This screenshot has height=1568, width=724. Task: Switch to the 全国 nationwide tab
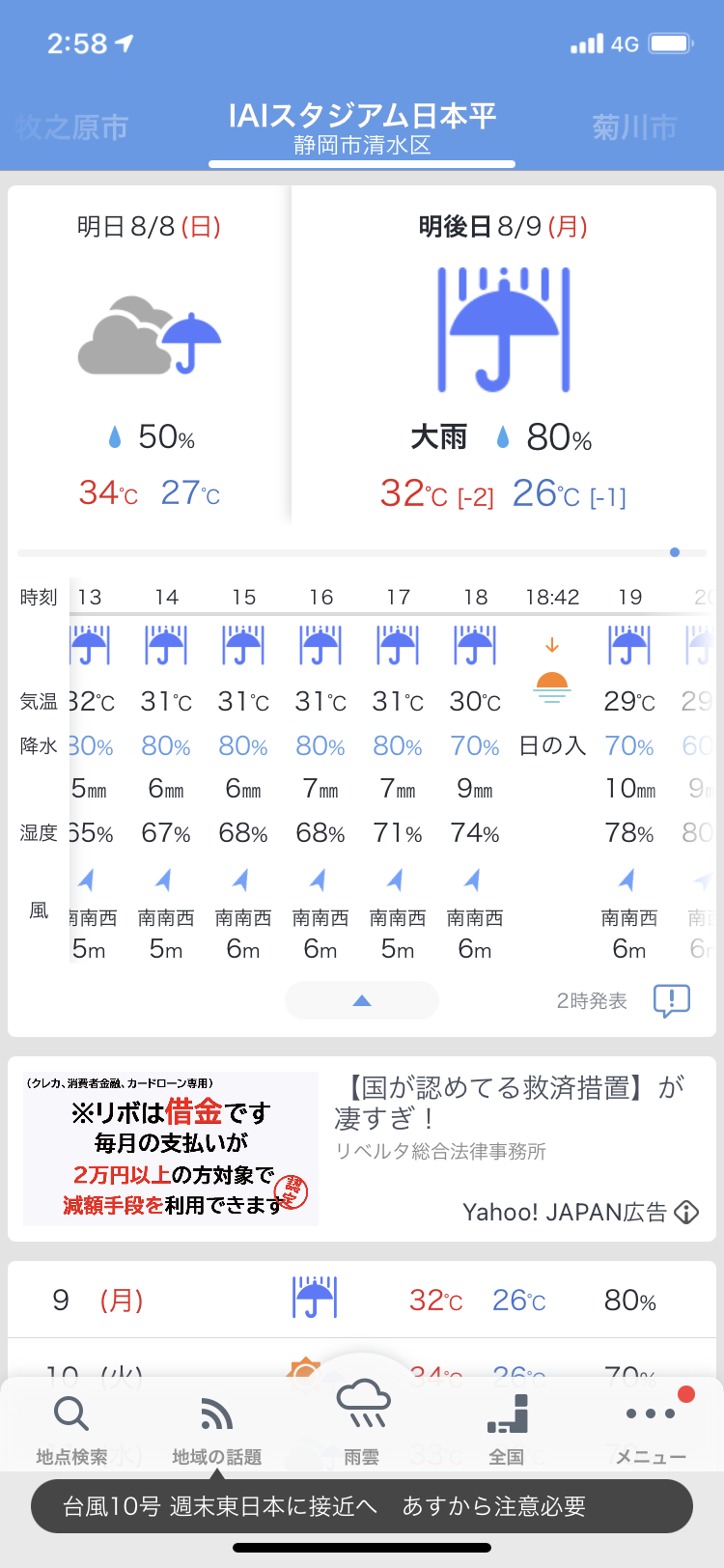tap(507, 1429)
